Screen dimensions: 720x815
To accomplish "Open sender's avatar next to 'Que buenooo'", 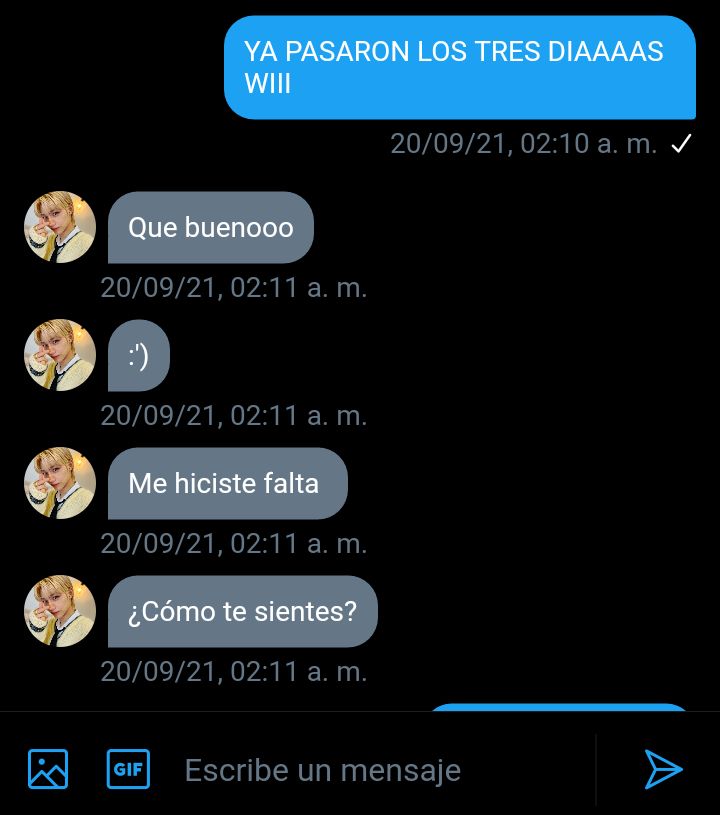I will tap(60, 227).
